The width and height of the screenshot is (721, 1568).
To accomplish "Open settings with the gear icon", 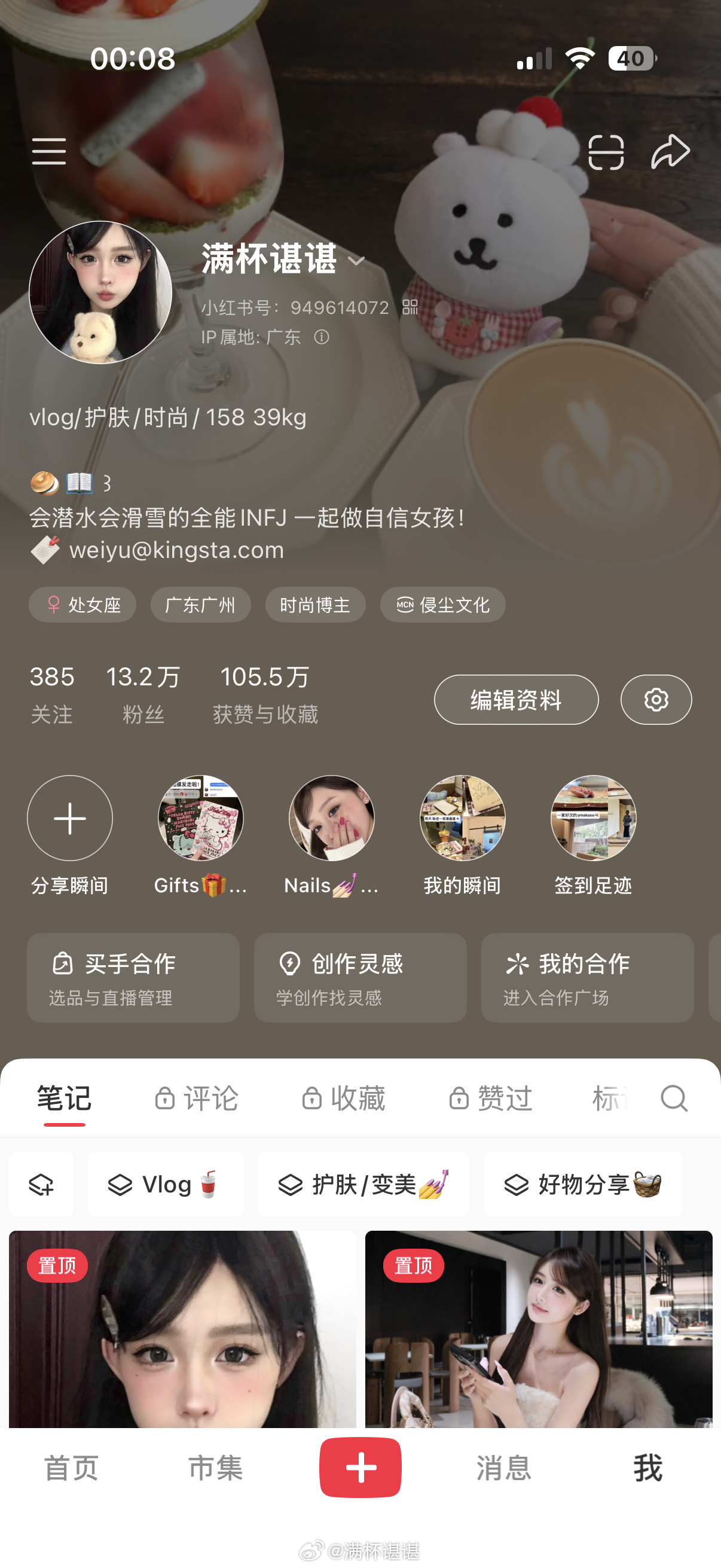I will pyautogui.click(x=656, y=700).
